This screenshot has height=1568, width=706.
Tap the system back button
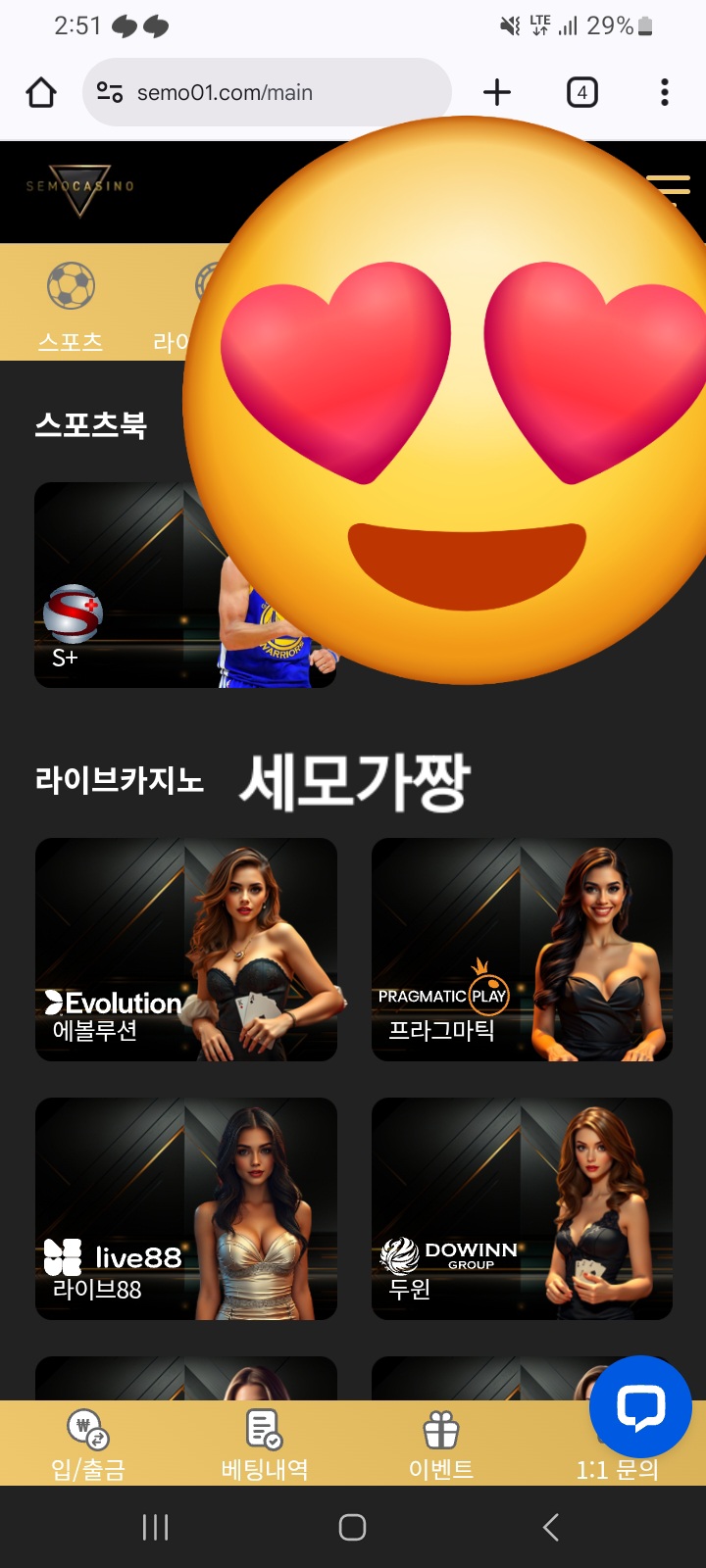(551, 1527)
